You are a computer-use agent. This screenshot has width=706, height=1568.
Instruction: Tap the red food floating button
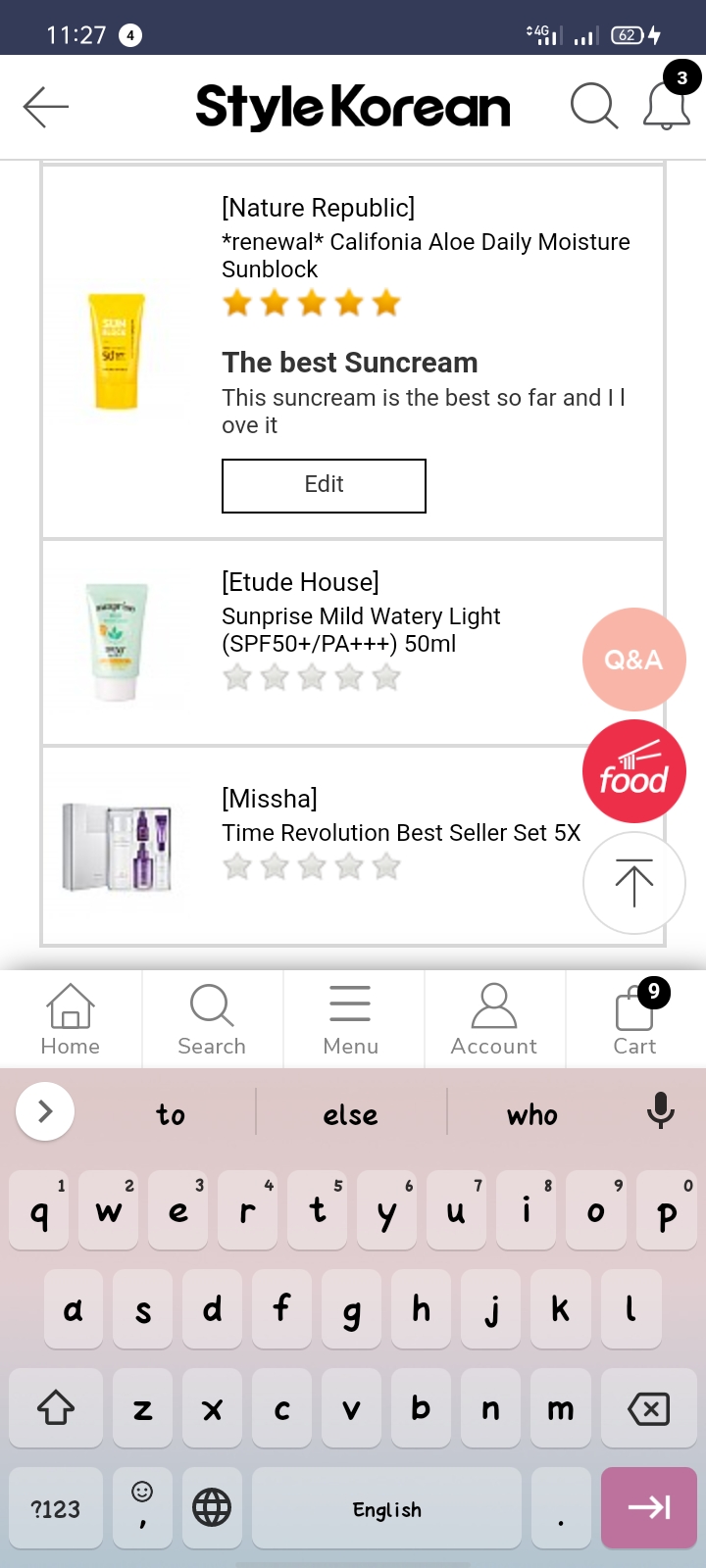(x=633, y=771)
